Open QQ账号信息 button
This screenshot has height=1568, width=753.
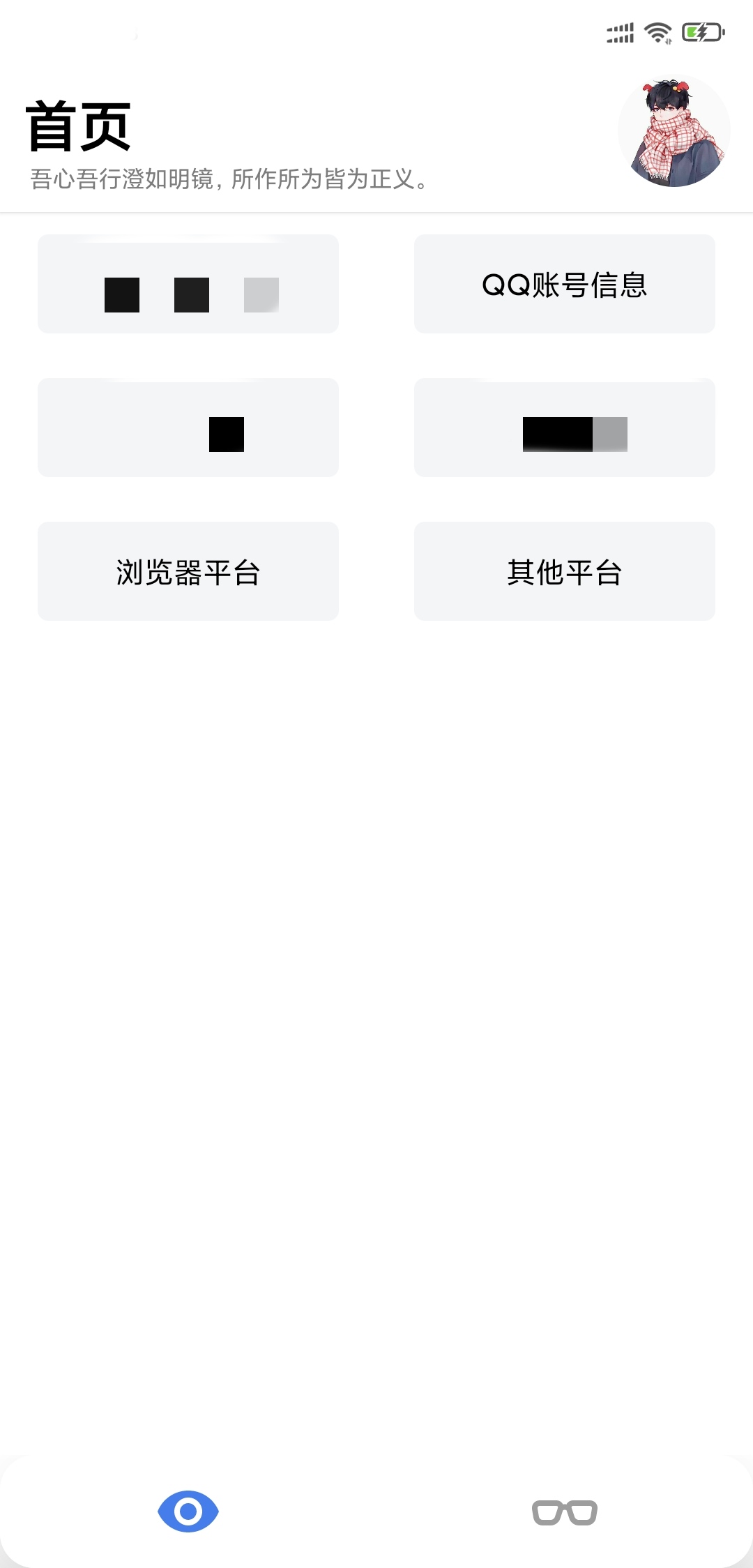point(564,285)
